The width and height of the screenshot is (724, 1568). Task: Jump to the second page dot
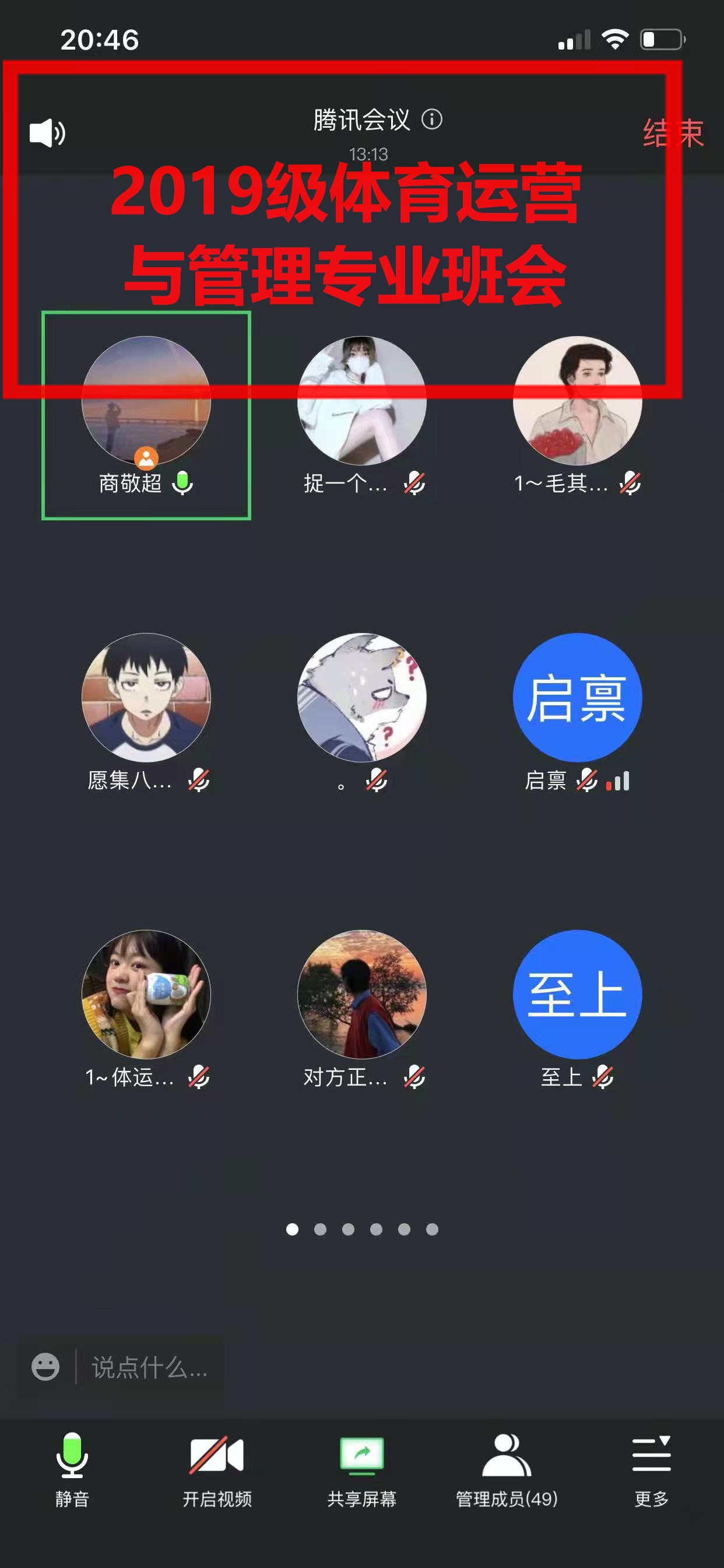click(320, 1230)
